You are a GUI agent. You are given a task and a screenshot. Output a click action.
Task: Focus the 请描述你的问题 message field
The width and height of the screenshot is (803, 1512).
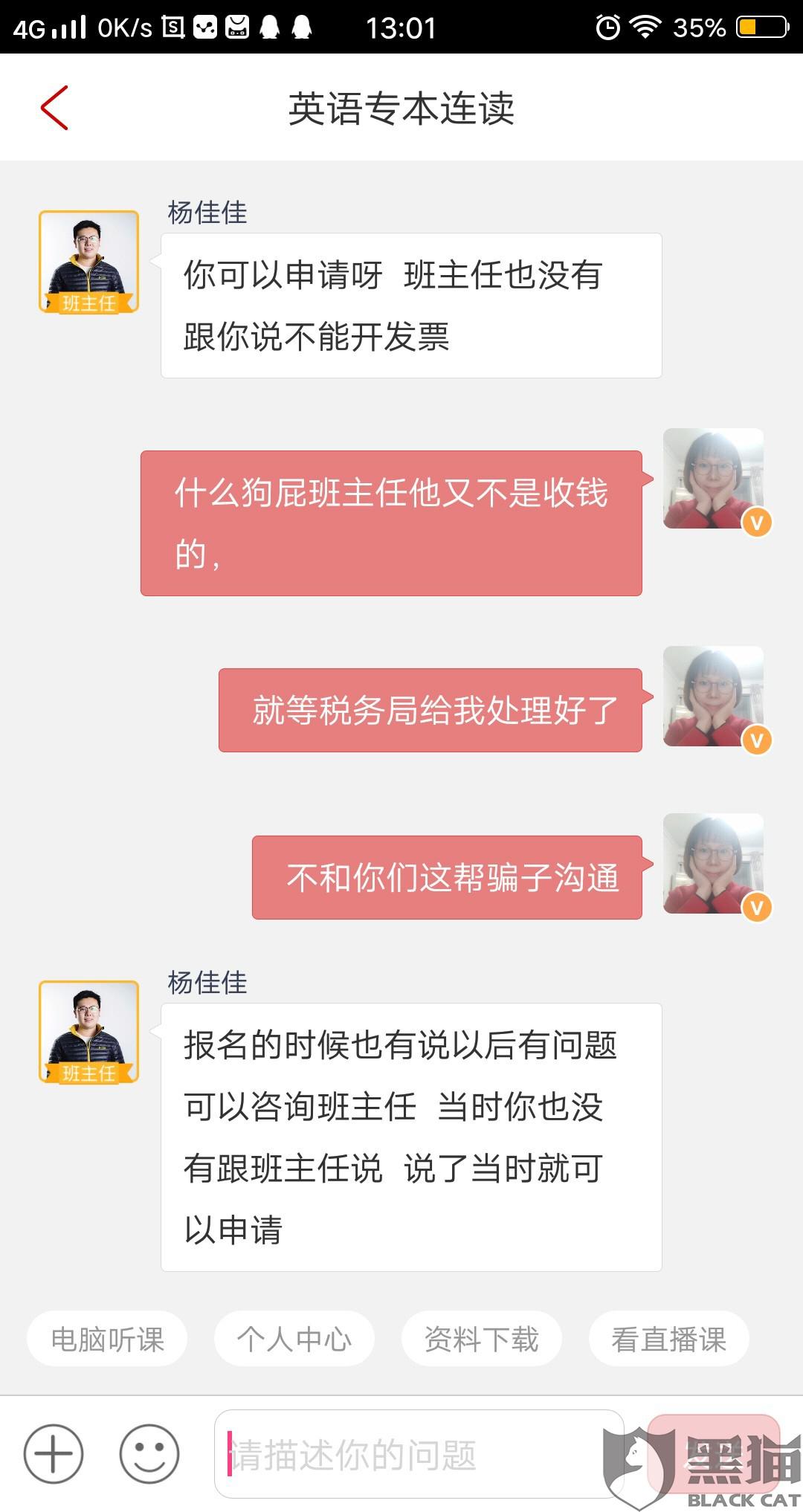pos(419,1453)
